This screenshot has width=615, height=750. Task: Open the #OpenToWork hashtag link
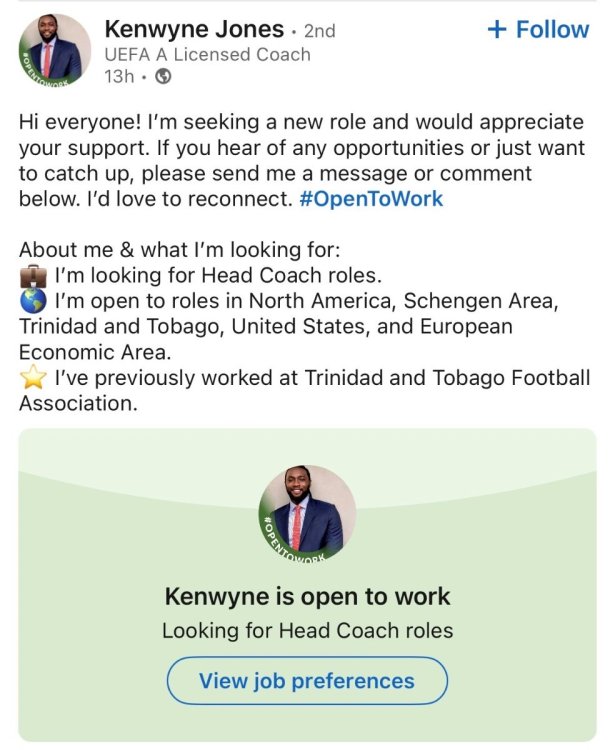(370, 199)
